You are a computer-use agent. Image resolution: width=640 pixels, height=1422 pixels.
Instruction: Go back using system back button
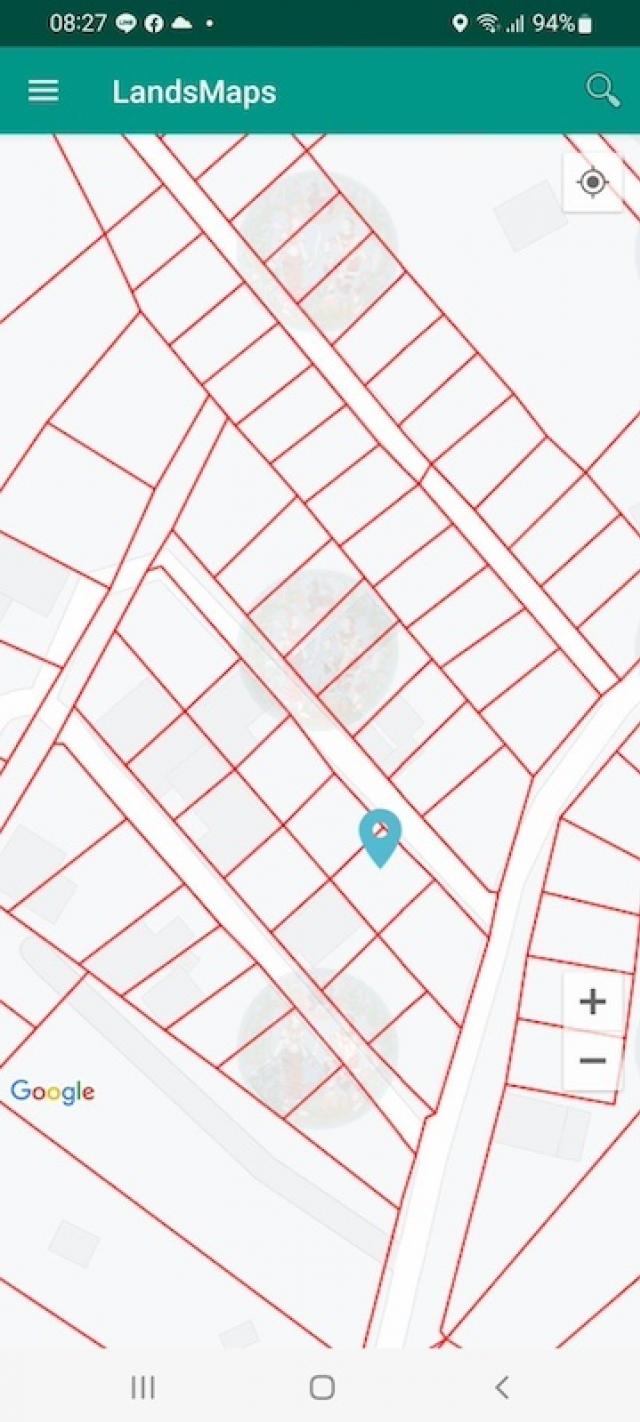[x=502, y=1387]
